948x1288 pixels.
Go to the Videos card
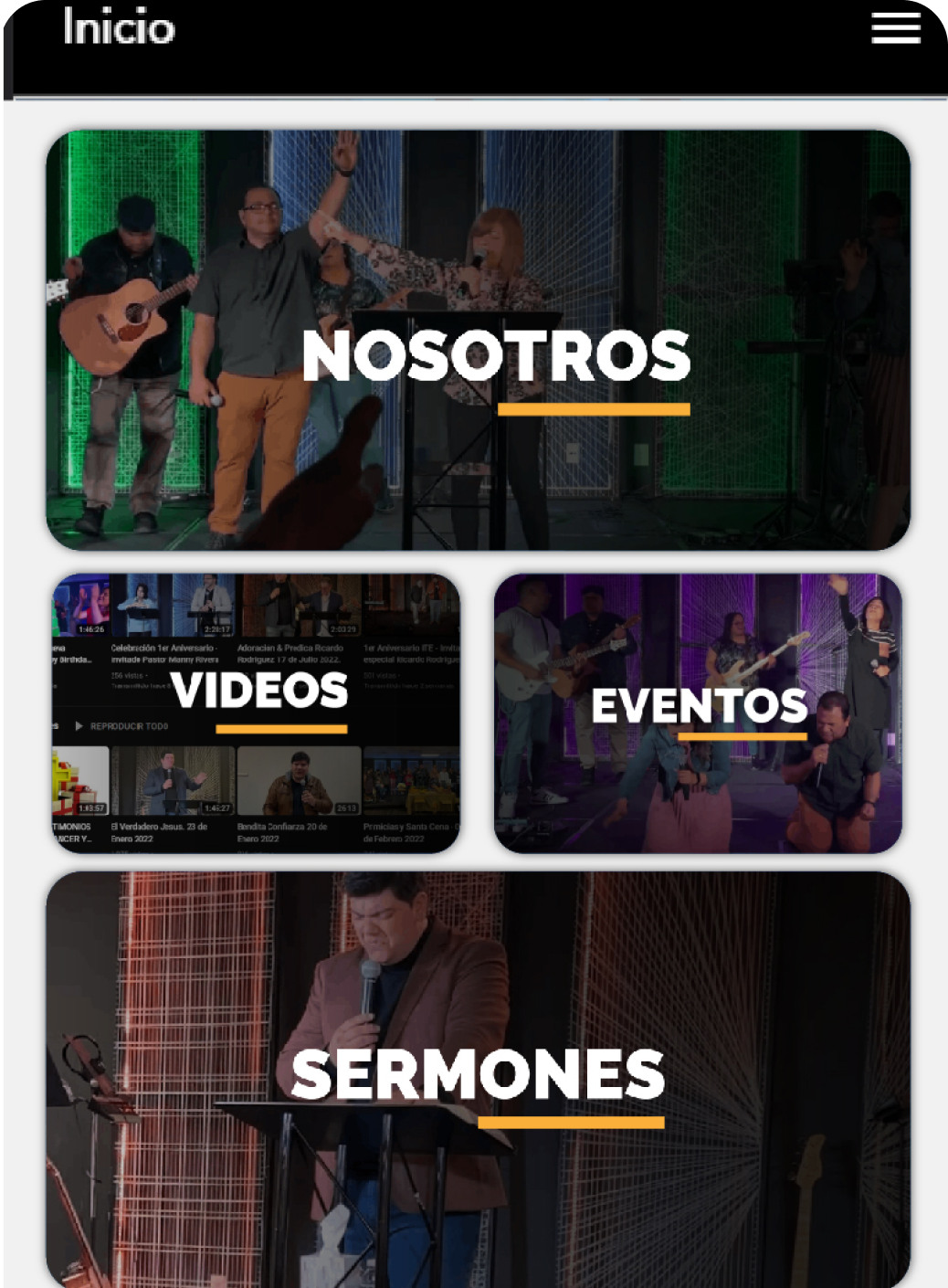tap(256, 713)
